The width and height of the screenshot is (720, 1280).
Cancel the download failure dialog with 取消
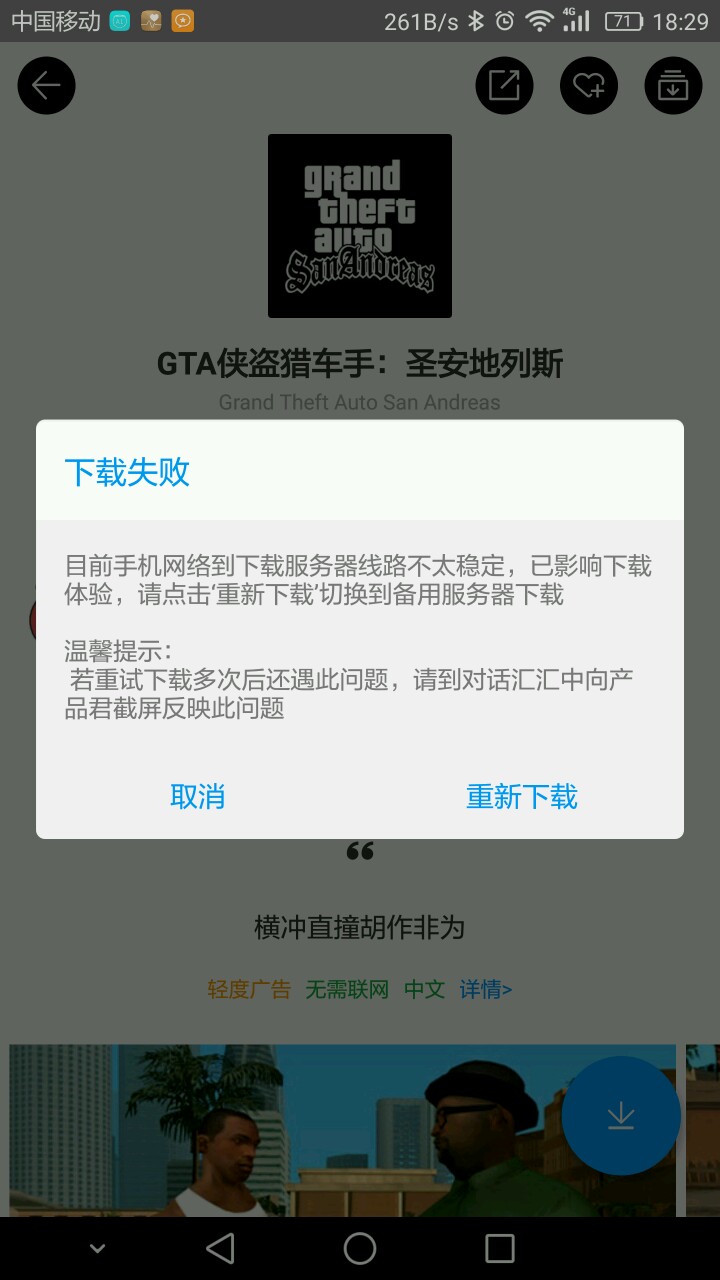point(198,796)
